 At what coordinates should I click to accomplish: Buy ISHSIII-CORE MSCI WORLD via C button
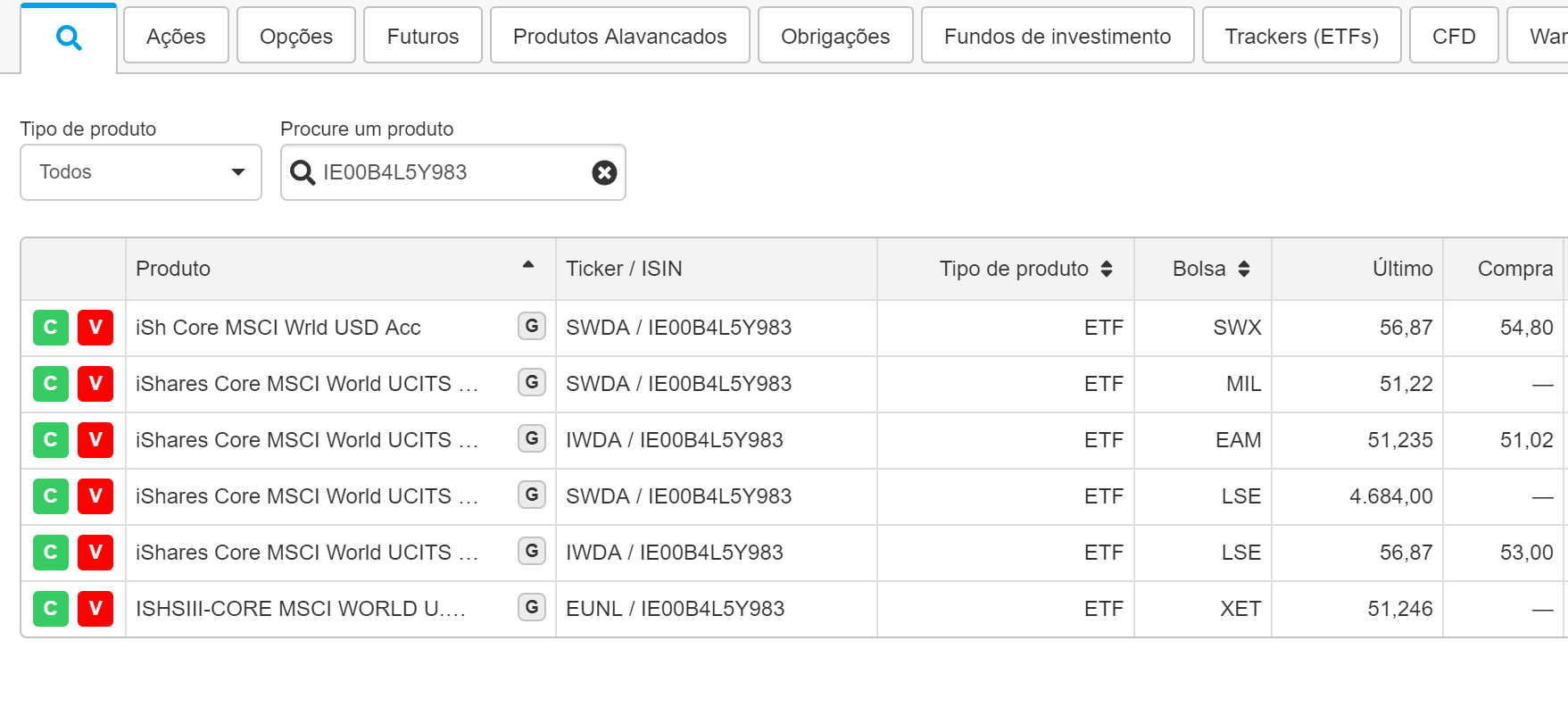point(51,609)
